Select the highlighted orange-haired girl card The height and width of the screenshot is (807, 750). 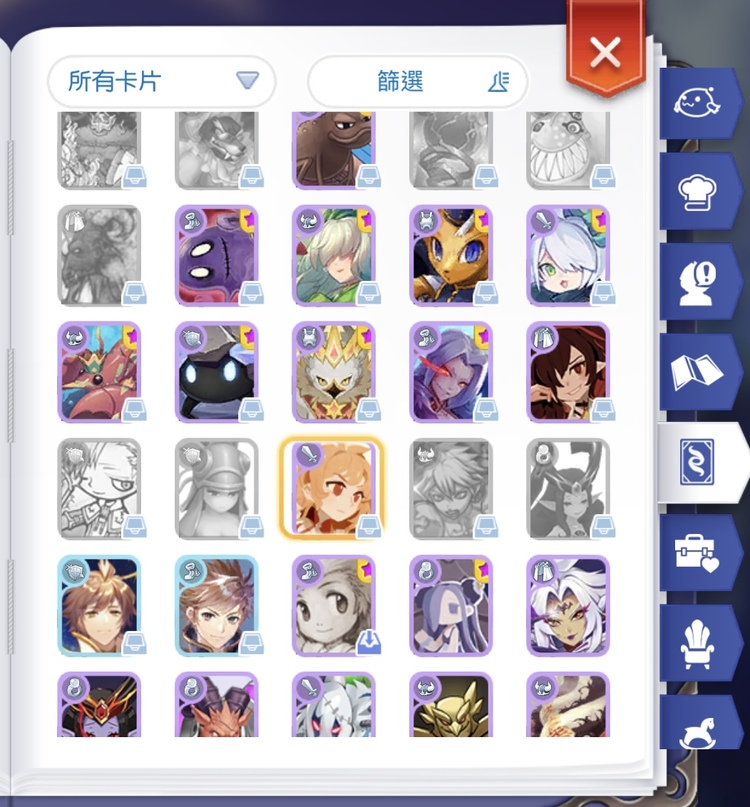333,489
